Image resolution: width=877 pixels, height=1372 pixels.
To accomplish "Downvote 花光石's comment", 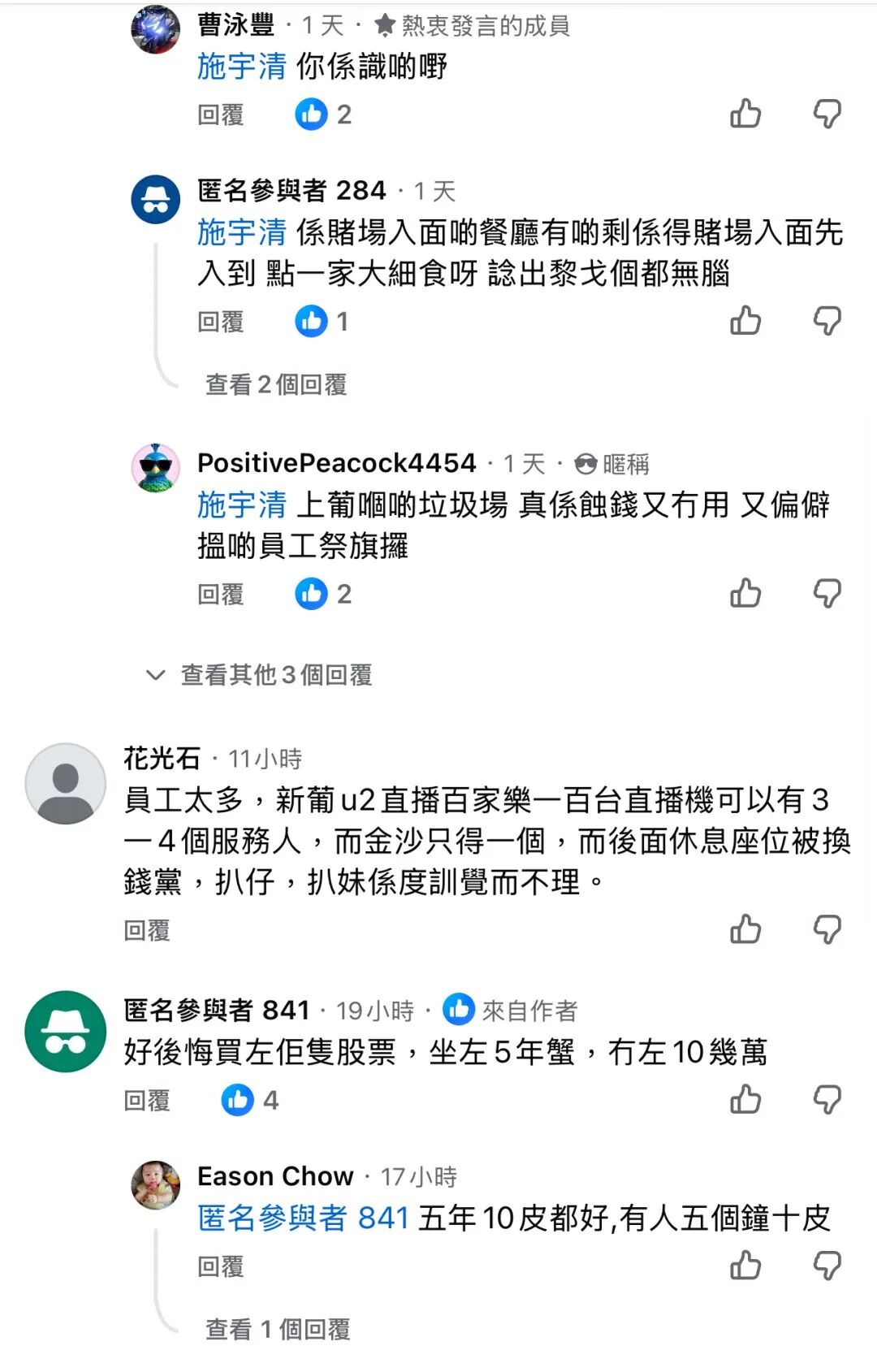I will (x=827, y=929).
